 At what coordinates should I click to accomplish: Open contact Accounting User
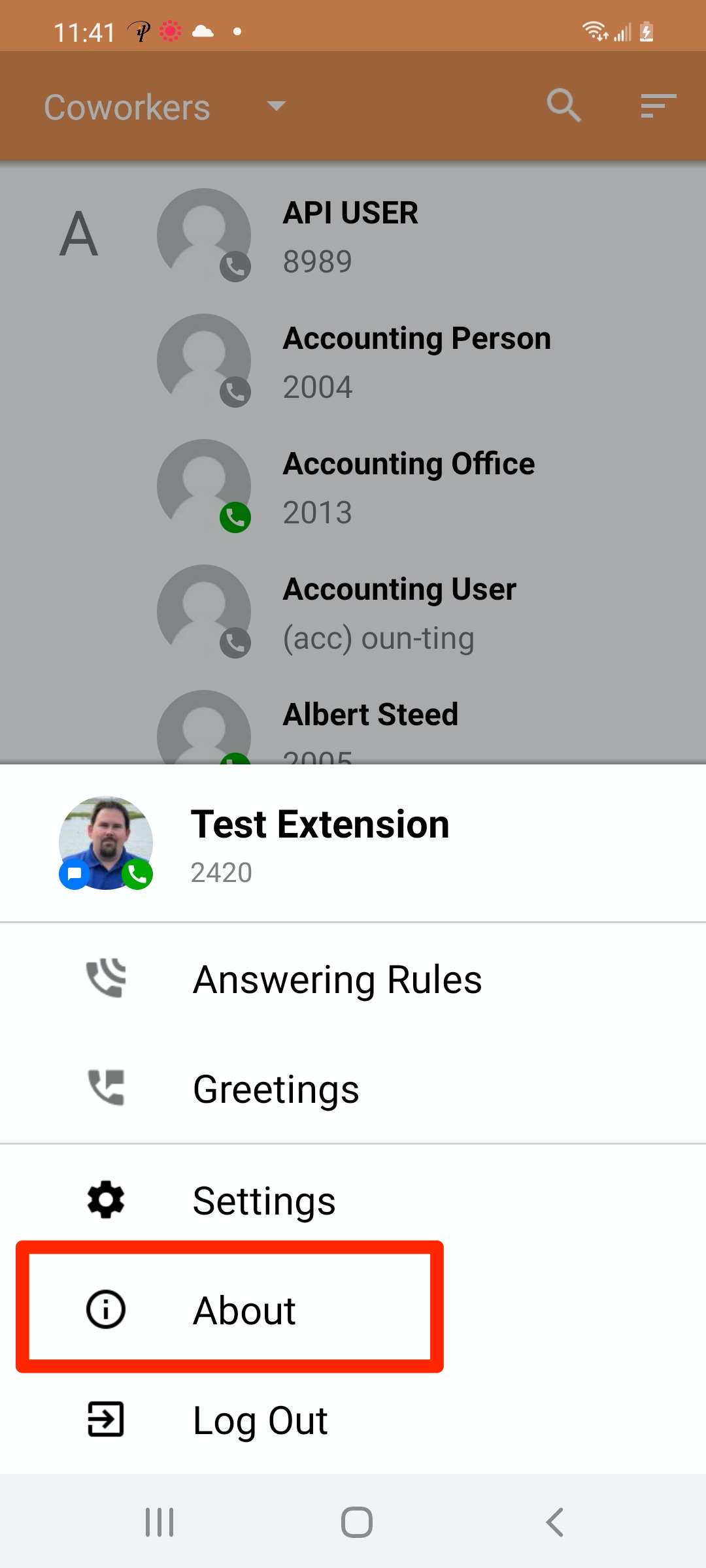[399, 612]
